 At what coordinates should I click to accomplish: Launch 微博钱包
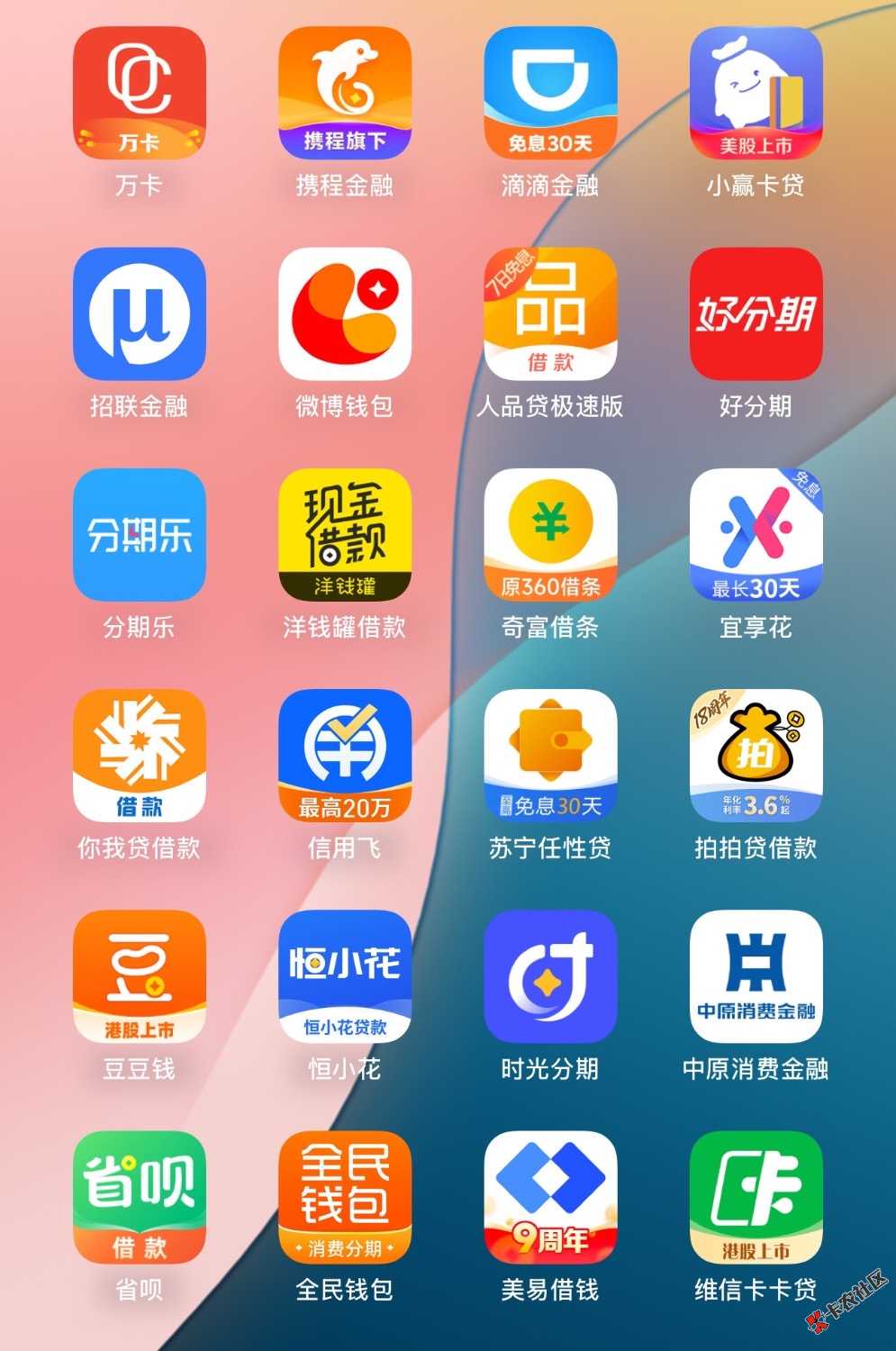click(x=344, y=313)
